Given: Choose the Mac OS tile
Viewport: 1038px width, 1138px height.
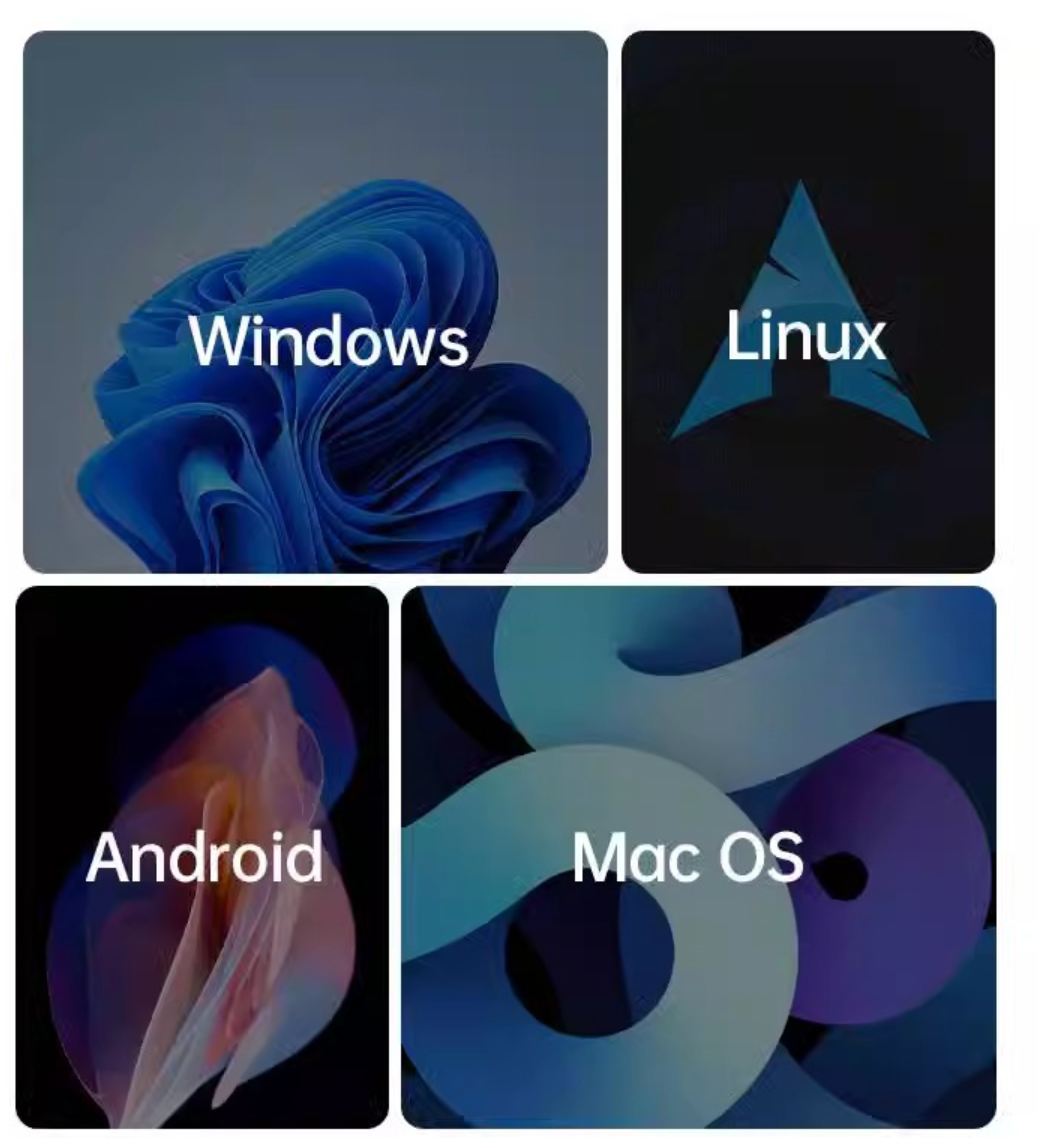Looking at the screenshot, I should [x=698, y=856].
